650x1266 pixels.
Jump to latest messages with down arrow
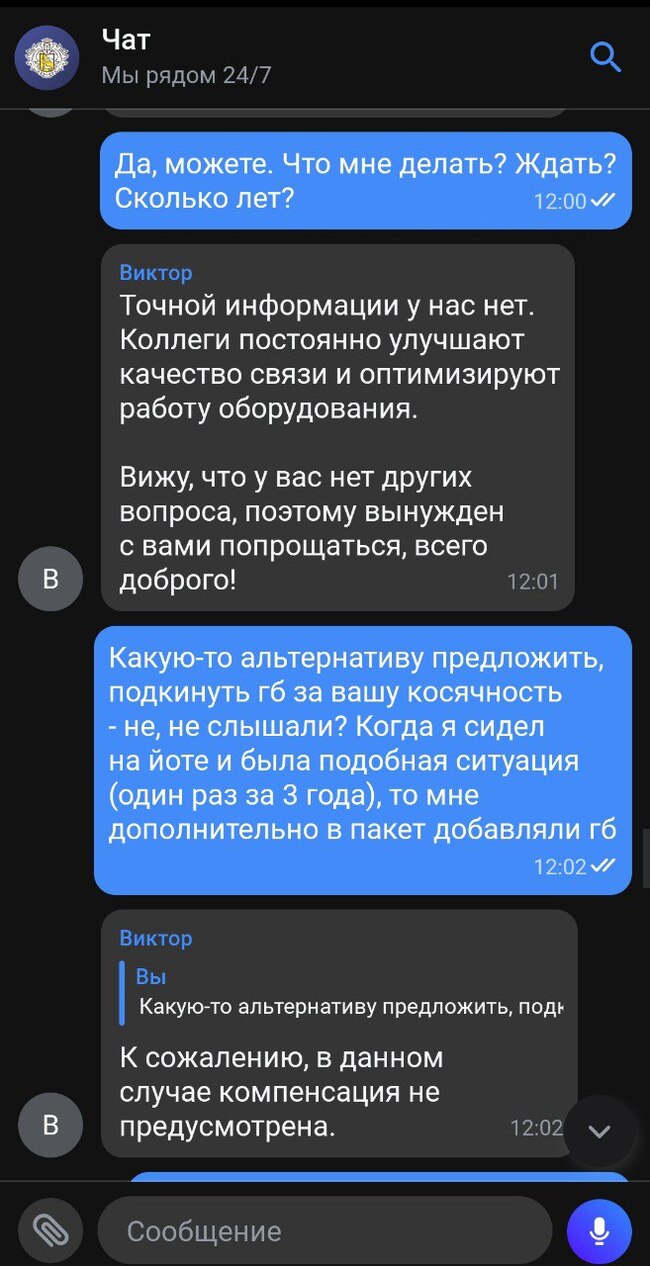click(599, 1131)
